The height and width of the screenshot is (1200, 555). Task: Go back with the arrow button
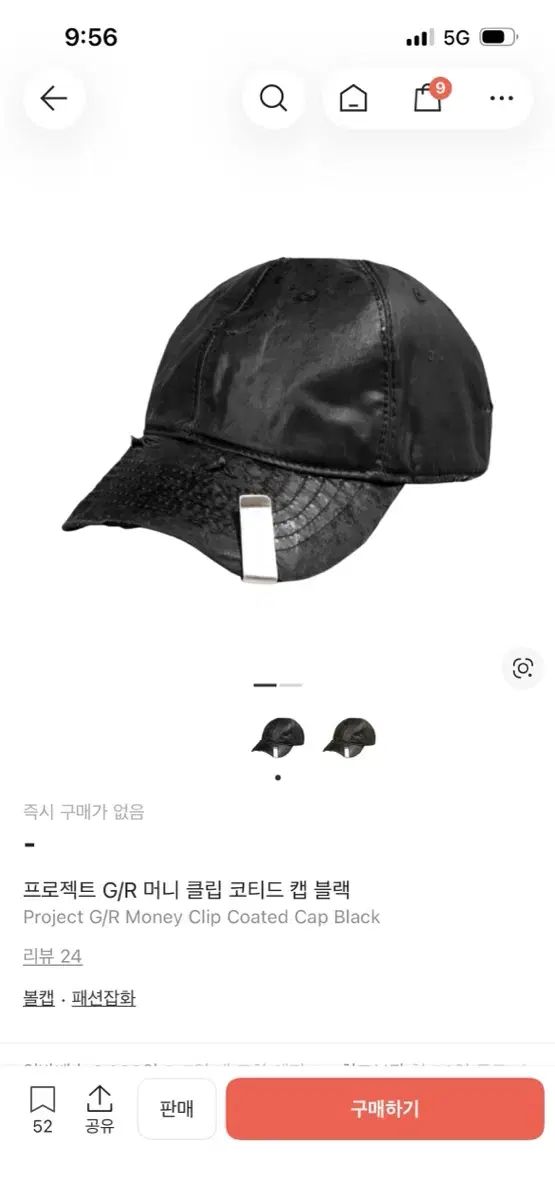point(54,98)
